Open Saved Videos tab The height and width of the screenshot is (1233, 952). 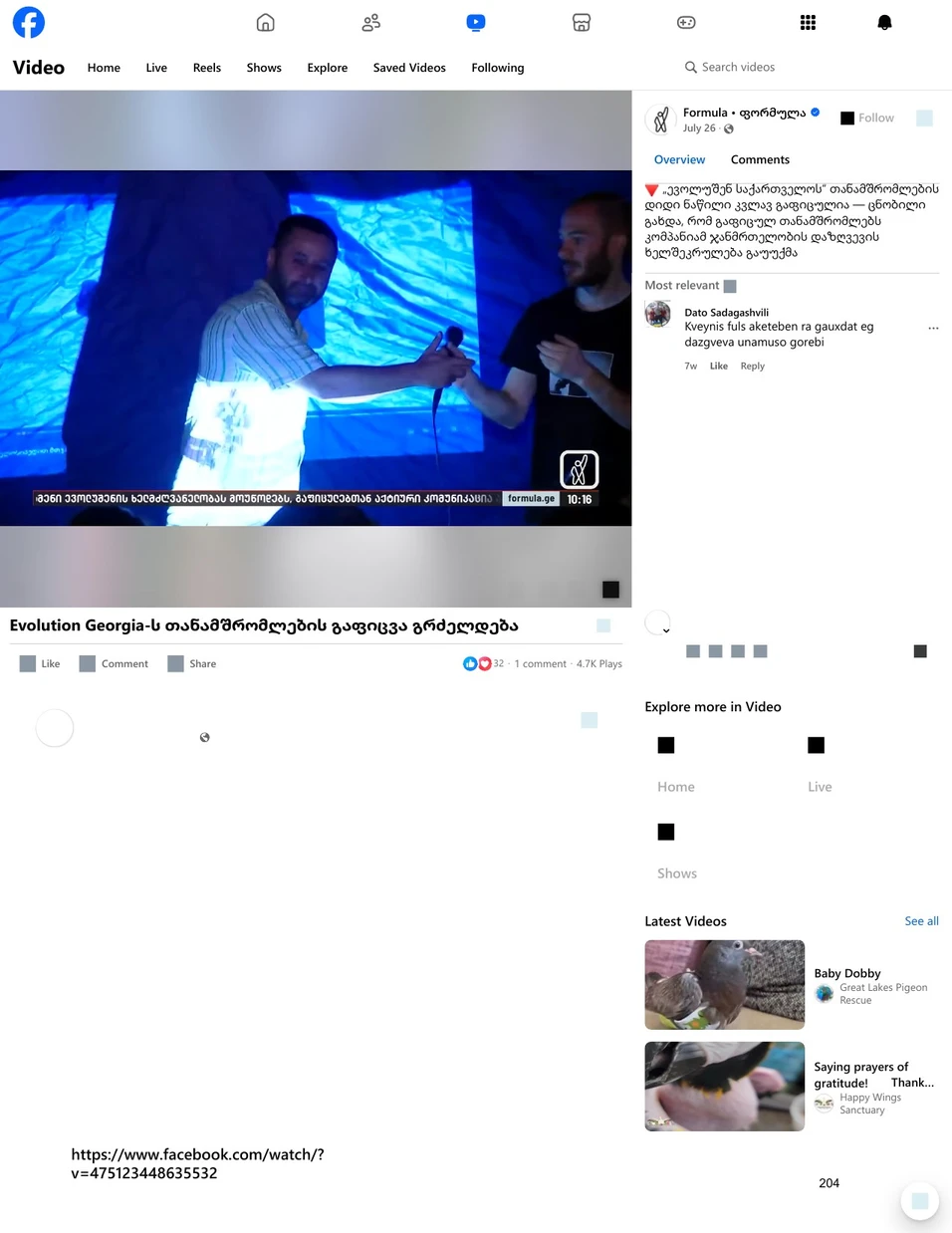(x=409, y=68)
